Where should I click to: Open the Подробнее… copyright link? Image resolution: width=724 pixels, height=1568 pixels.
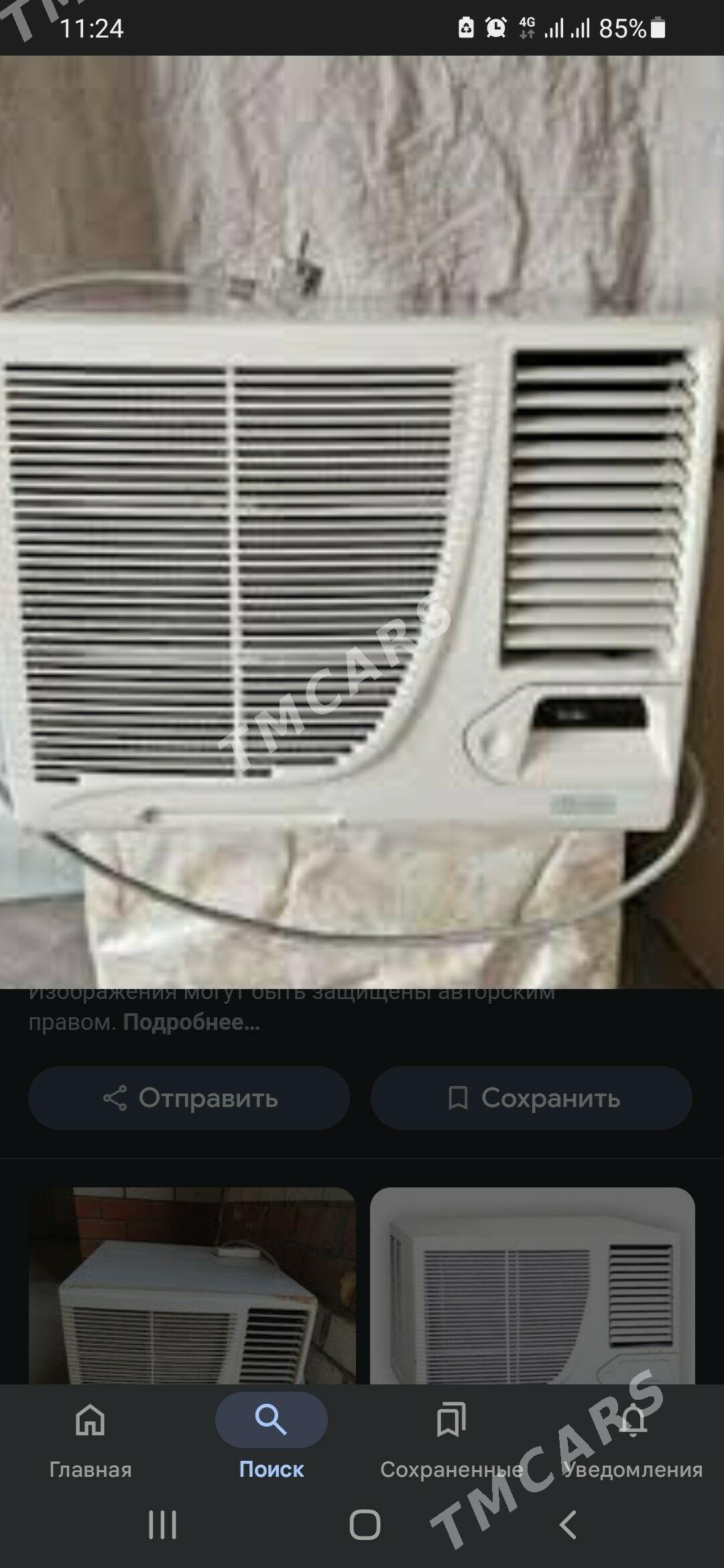click(191, 1022)
